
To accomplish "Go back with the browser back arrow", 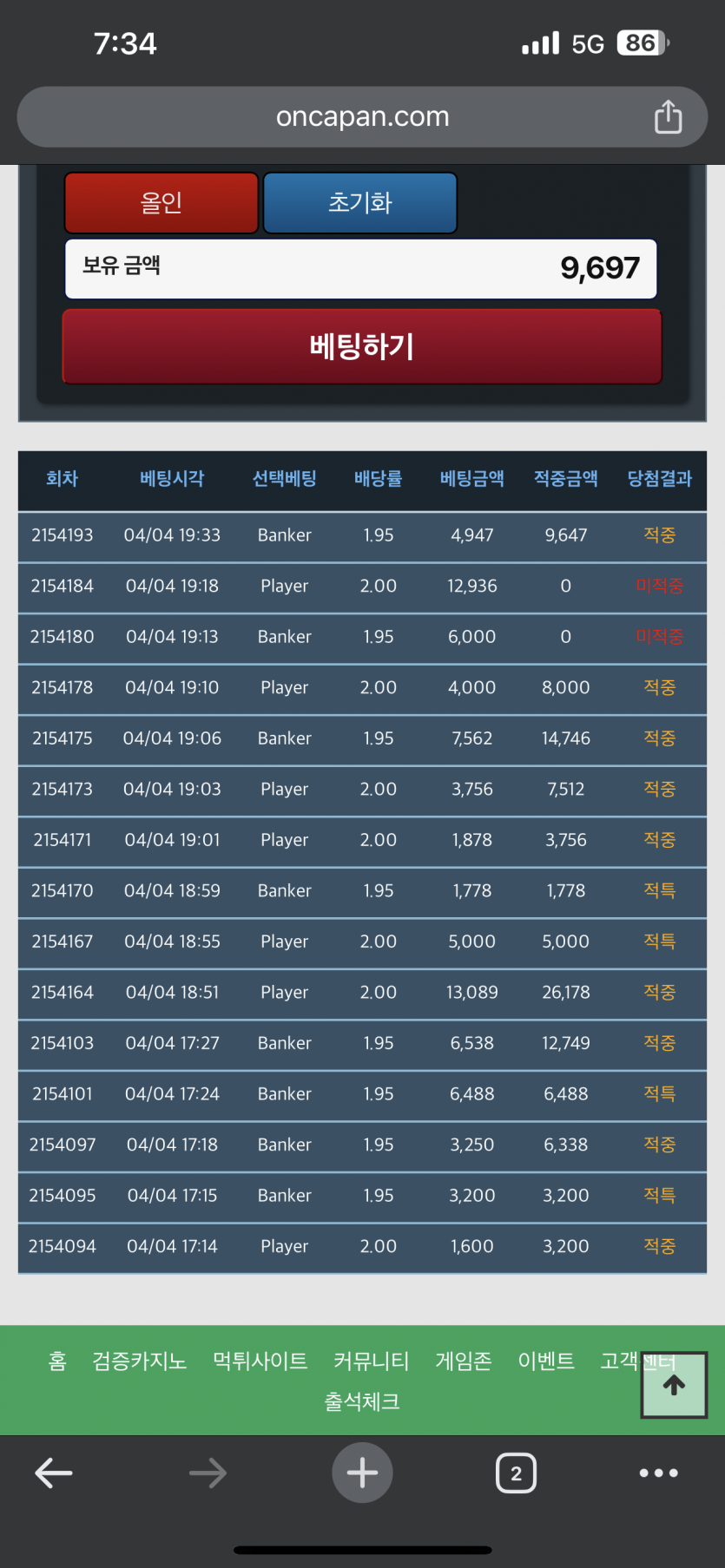I will [x=54, y=1473].
